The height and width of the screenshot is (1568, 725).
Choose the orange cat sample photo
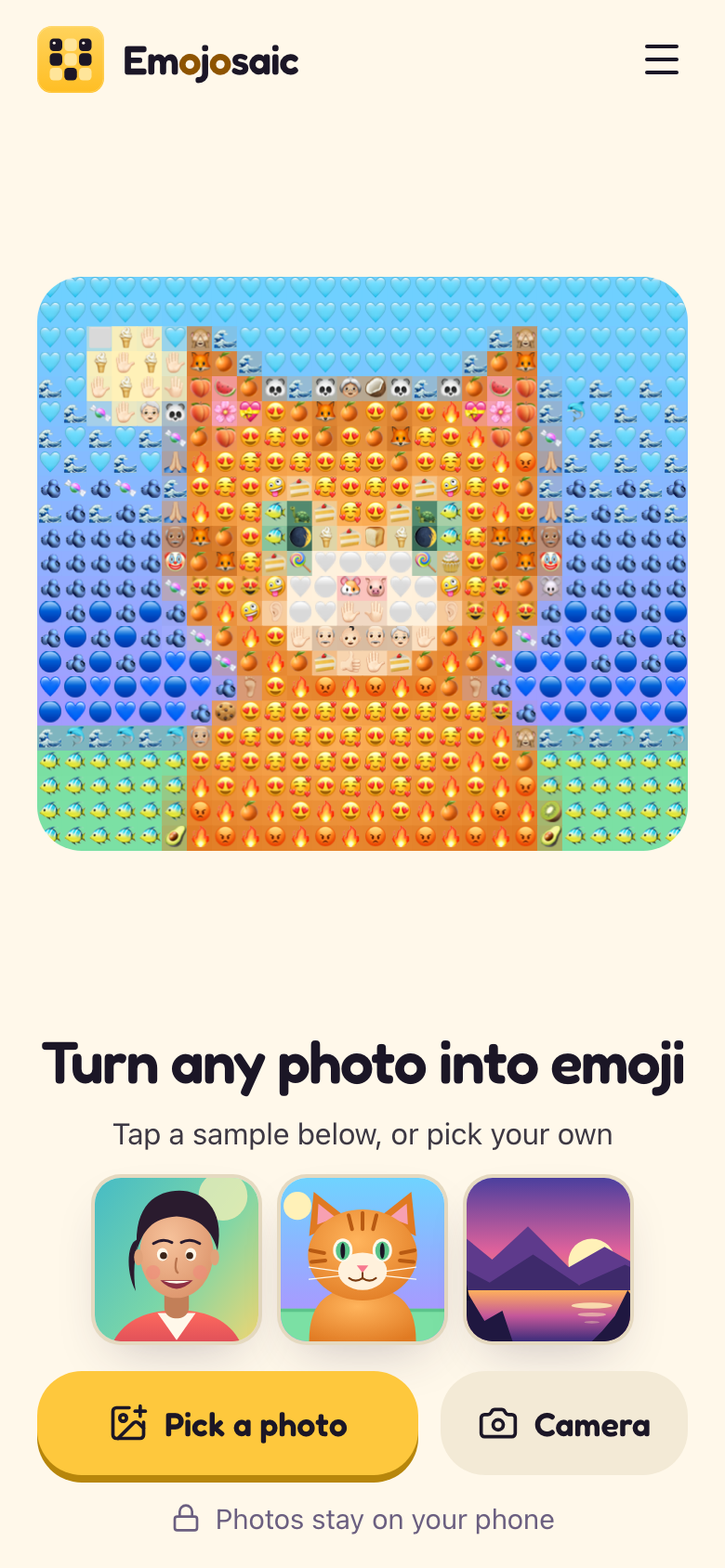click(x=362, y=1259)
